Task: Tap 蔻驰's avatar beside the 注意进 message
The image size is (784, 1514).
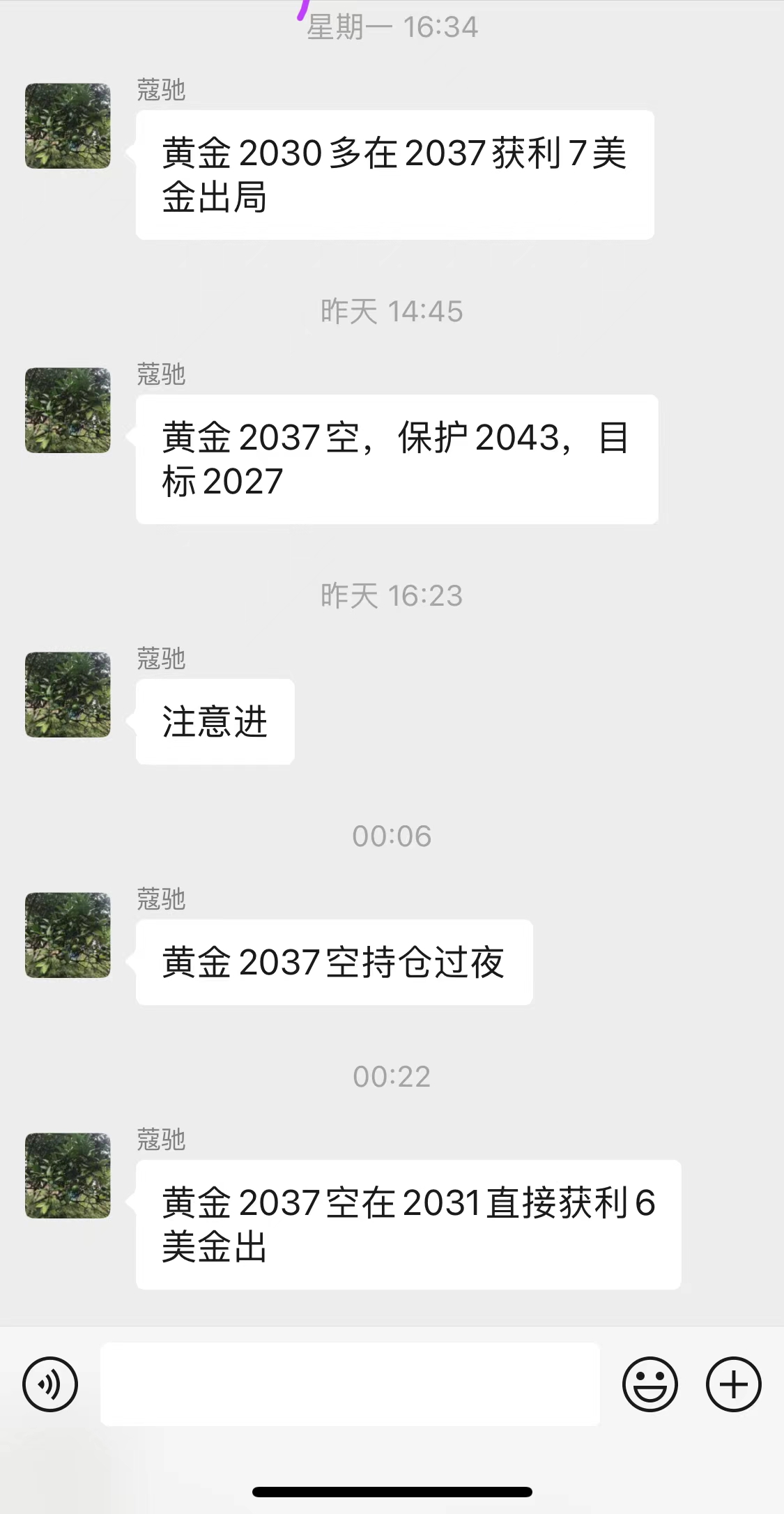Action: point(68,695)
